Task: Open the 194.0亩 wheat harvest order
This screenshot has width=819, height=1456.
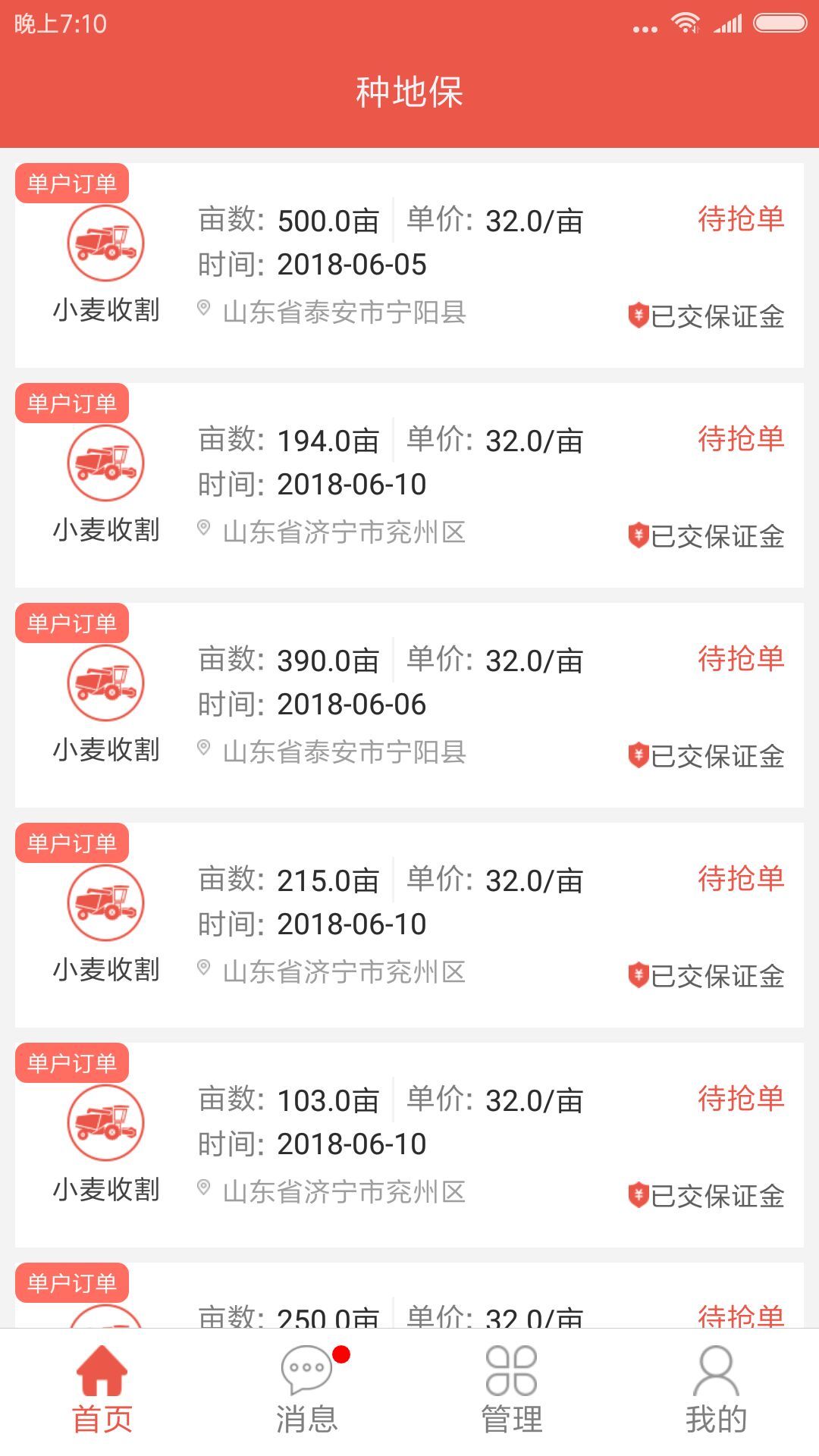Action: [409, 485]
